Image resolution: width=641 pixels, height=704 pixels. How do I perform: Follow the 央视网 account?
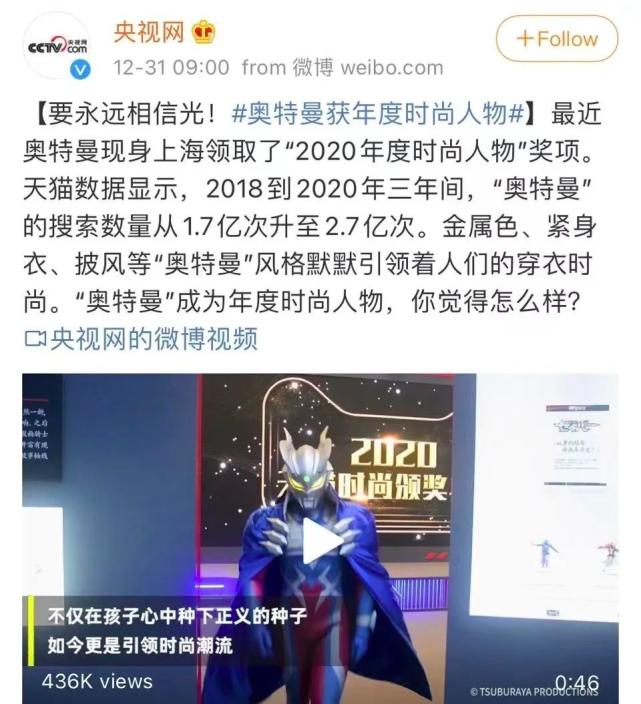click(x=555, y=40)
